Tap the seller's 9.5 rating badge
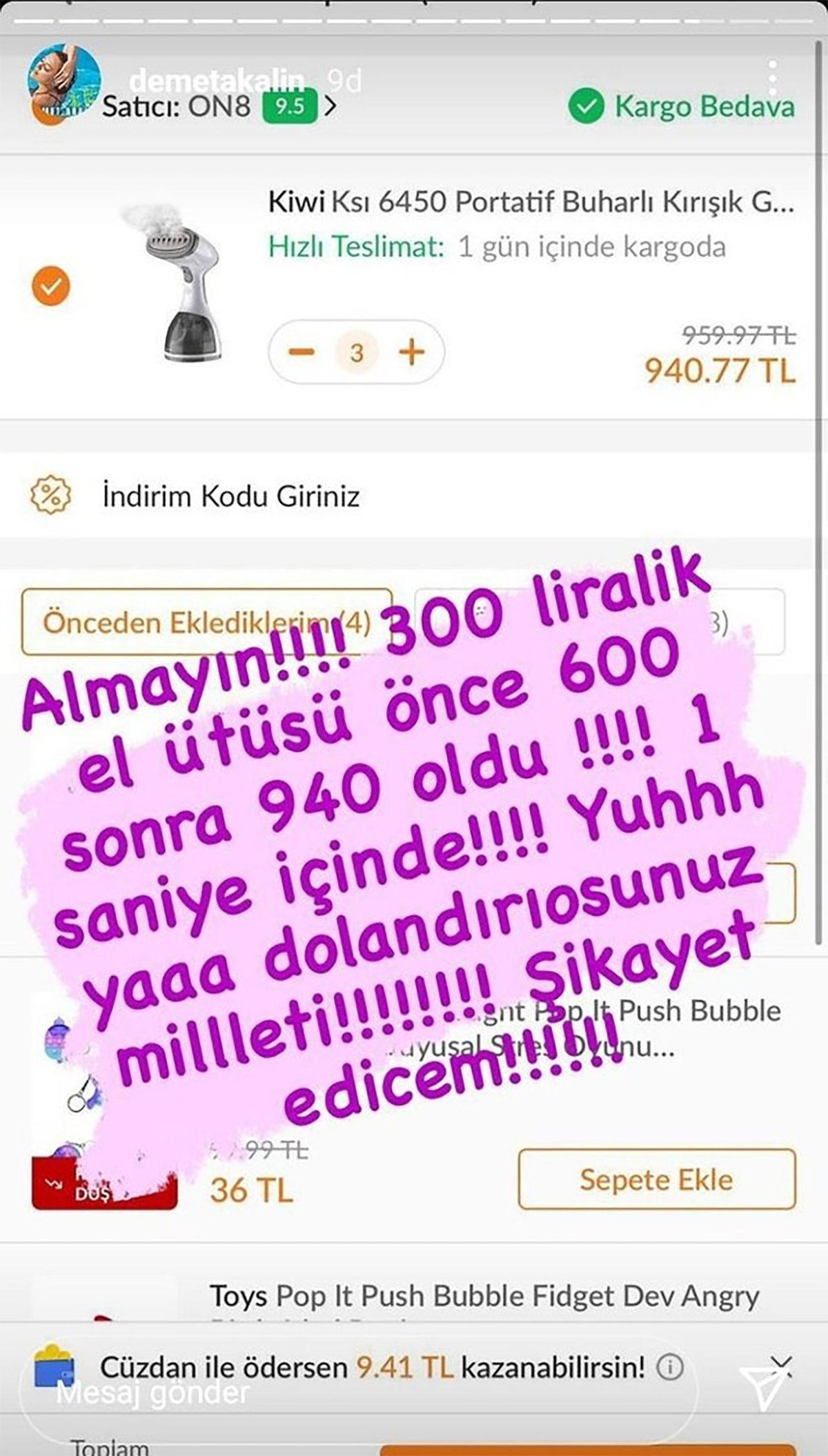This screenshot has height=1456, width=828. [x=290, y=107]
